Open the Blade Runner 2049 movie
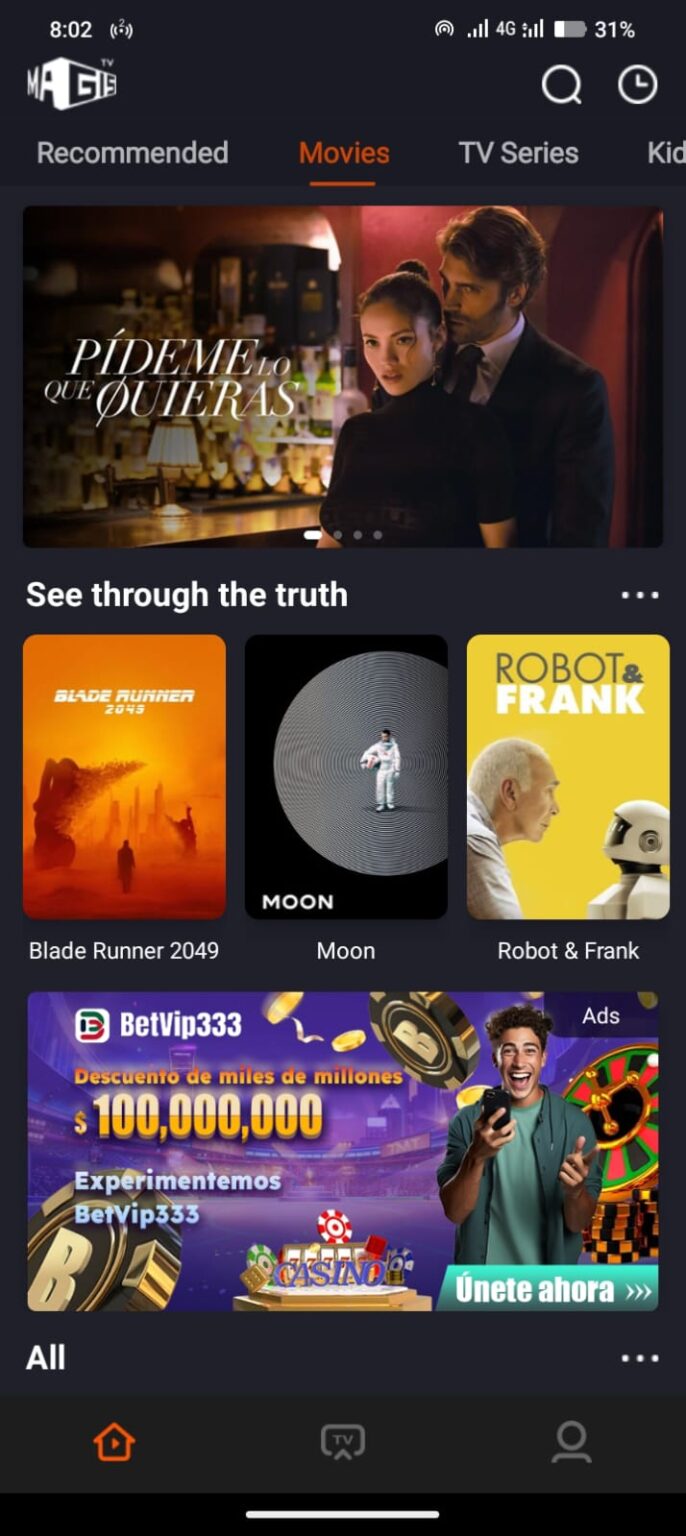 pos(124,777)
